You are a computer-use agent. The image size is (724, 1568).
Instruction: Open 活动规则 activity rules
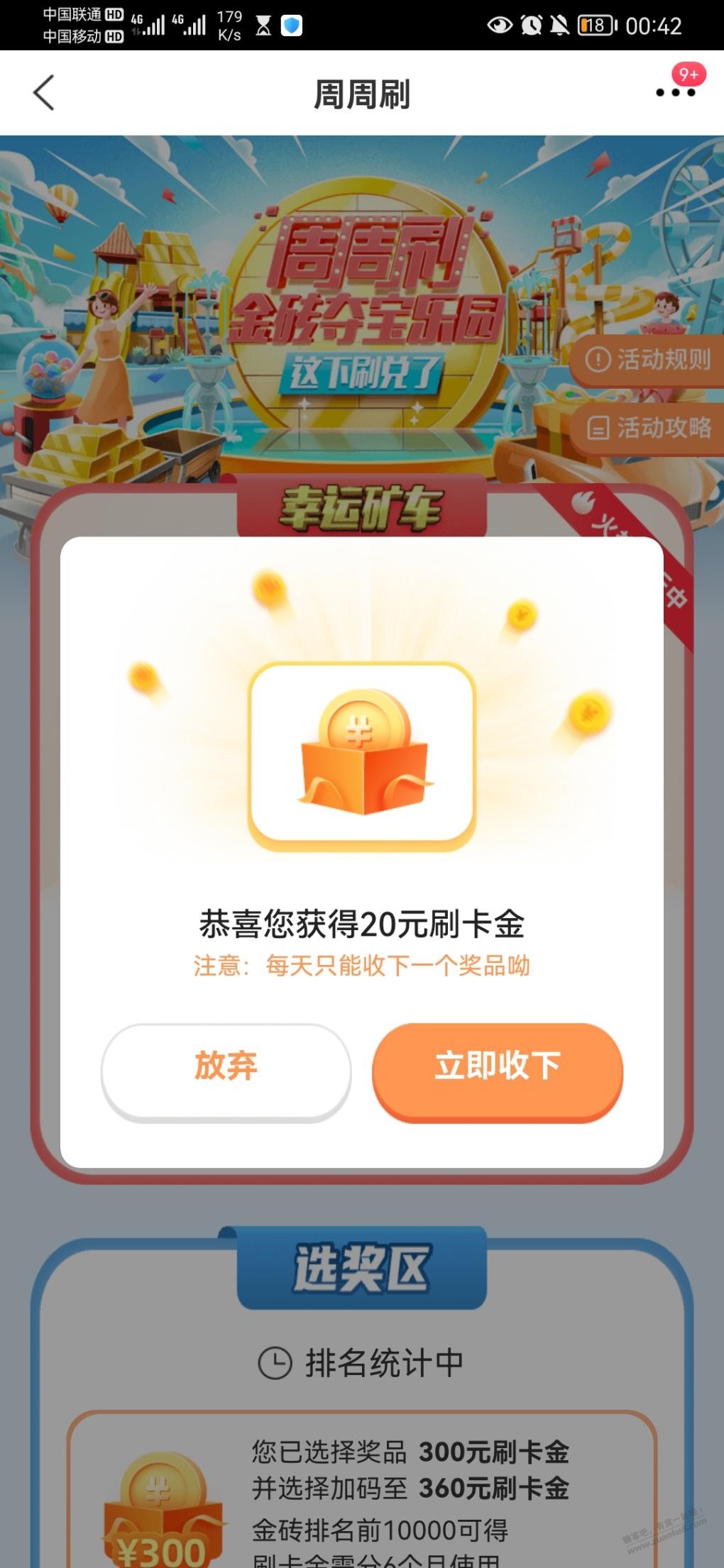click(649, 360)
